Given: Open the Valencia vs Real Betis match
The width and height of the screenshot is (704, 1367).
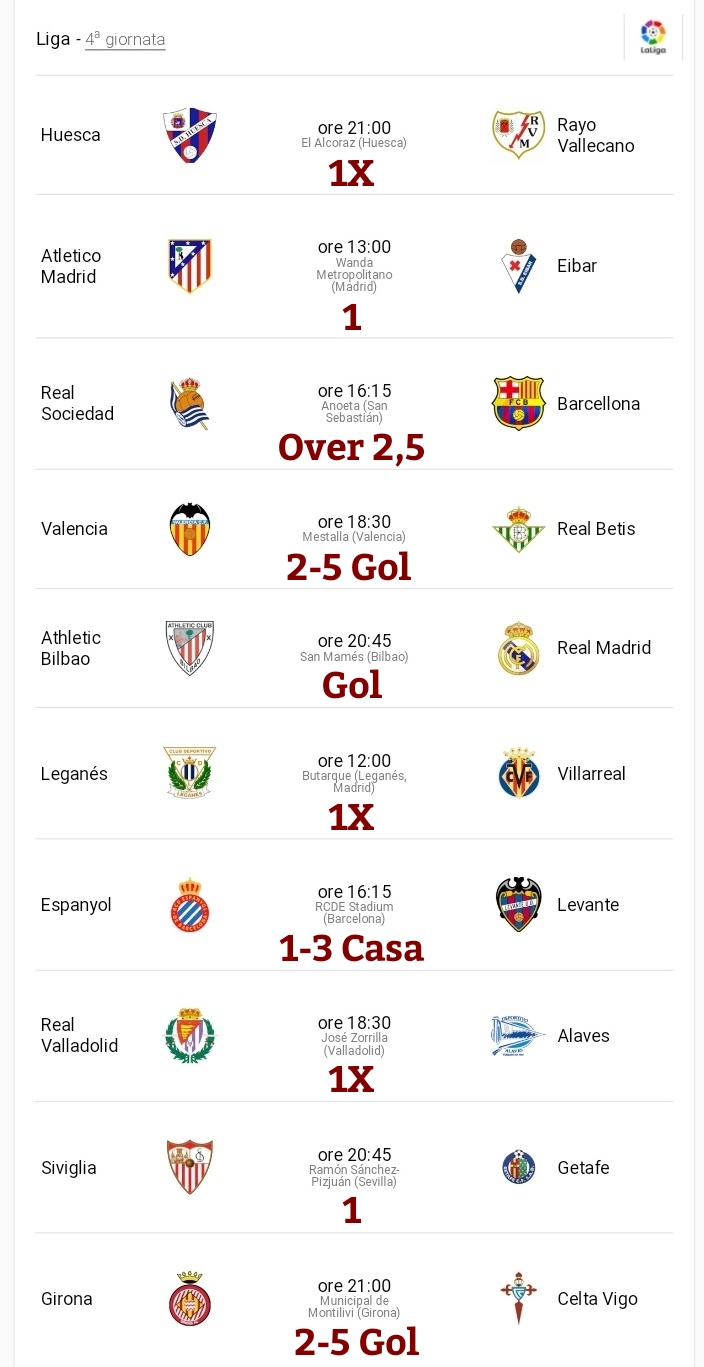Looking at the screenshot, I should (x=354, y=529).
